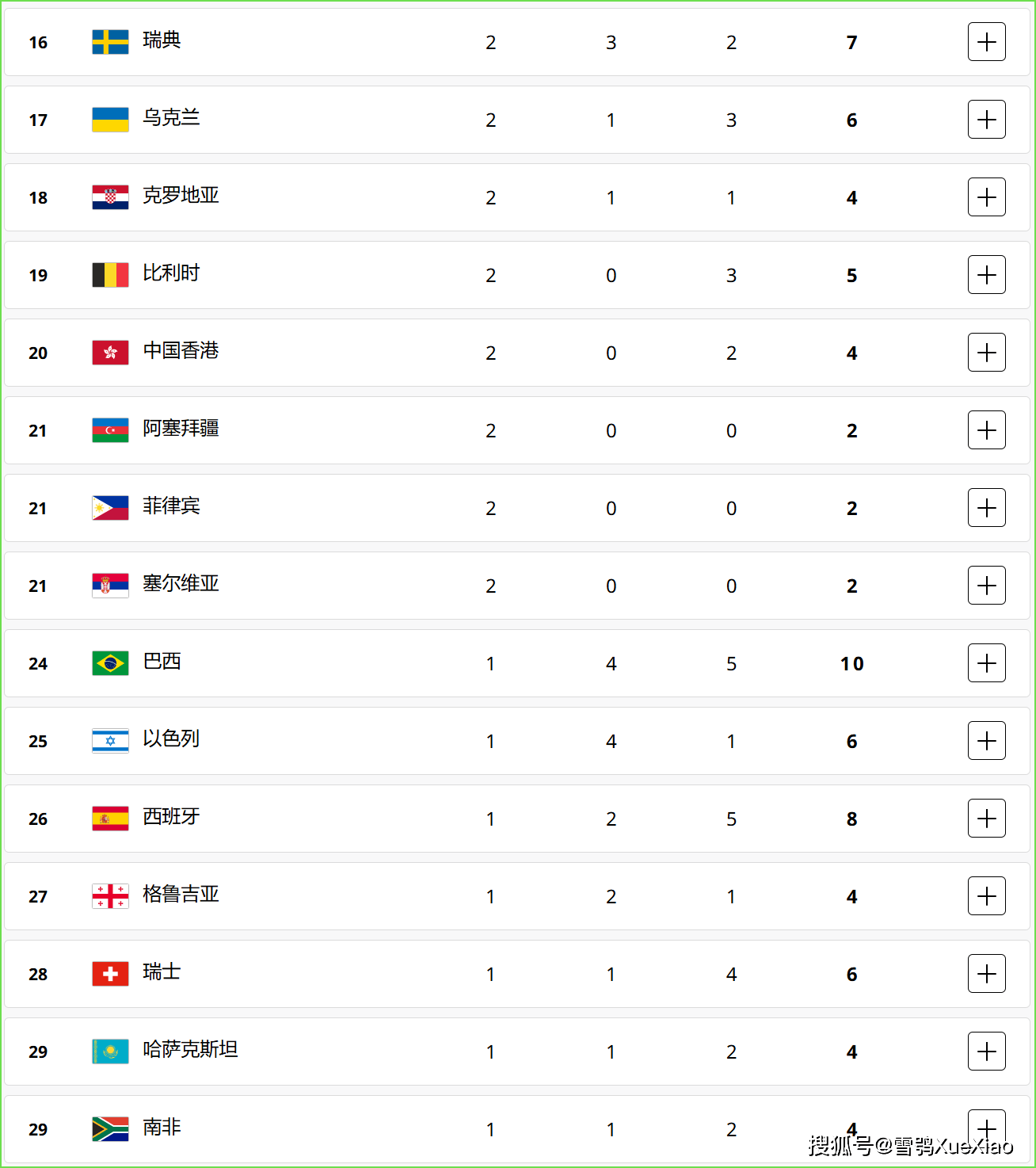Show Spain's medal breakdown
The image size is (1036, 1168).
click(986, 819)
